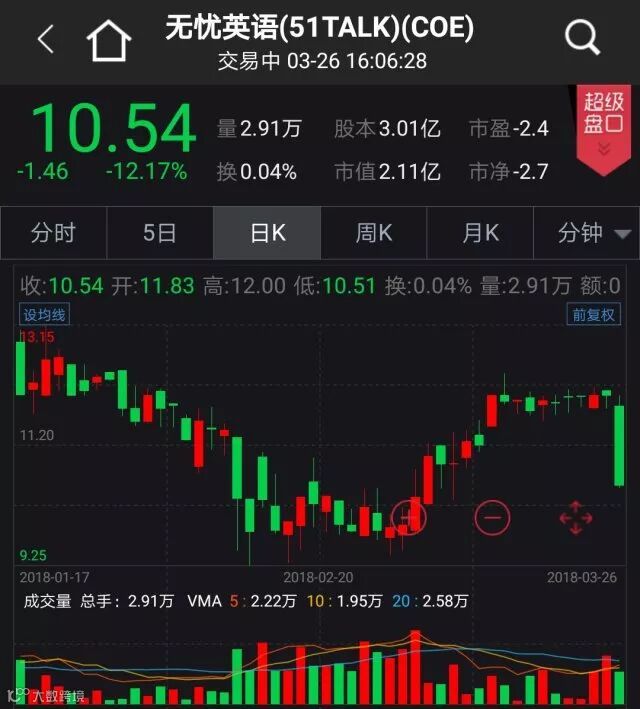Viewport: 640px width, 709px height.
Task: Switch to the 分时 chart tab
Action: 53,234
